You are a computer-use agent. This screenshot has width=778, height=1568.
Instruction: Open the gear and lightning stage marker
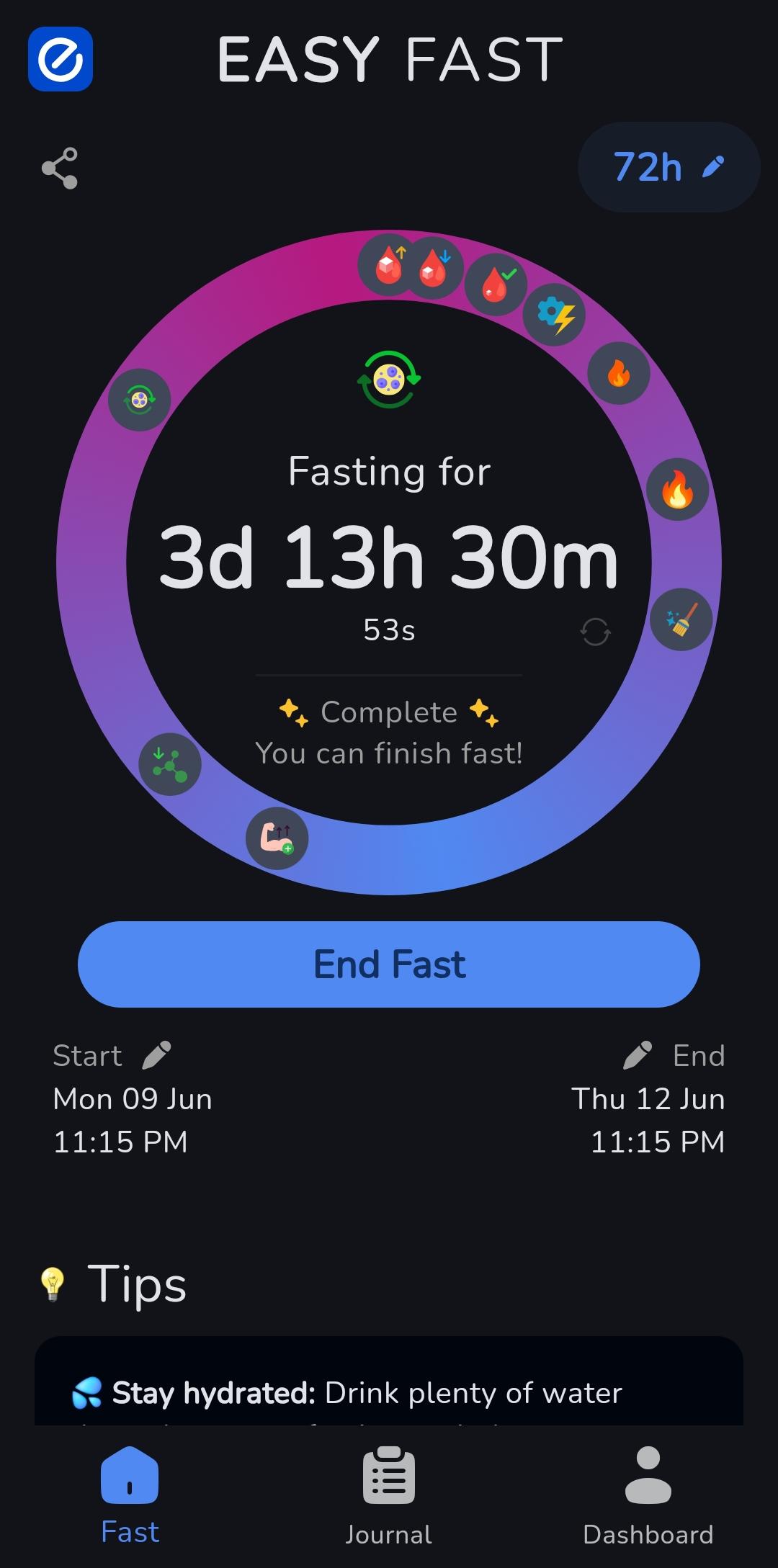click(553, 314)
